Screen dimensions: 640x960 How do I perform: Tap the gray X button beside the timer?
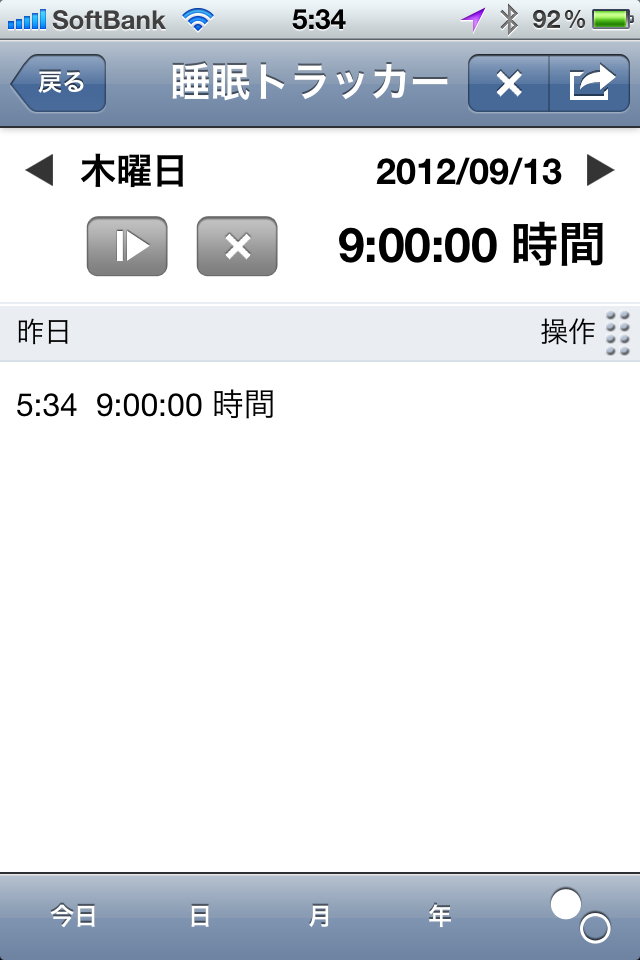(237, 246)
